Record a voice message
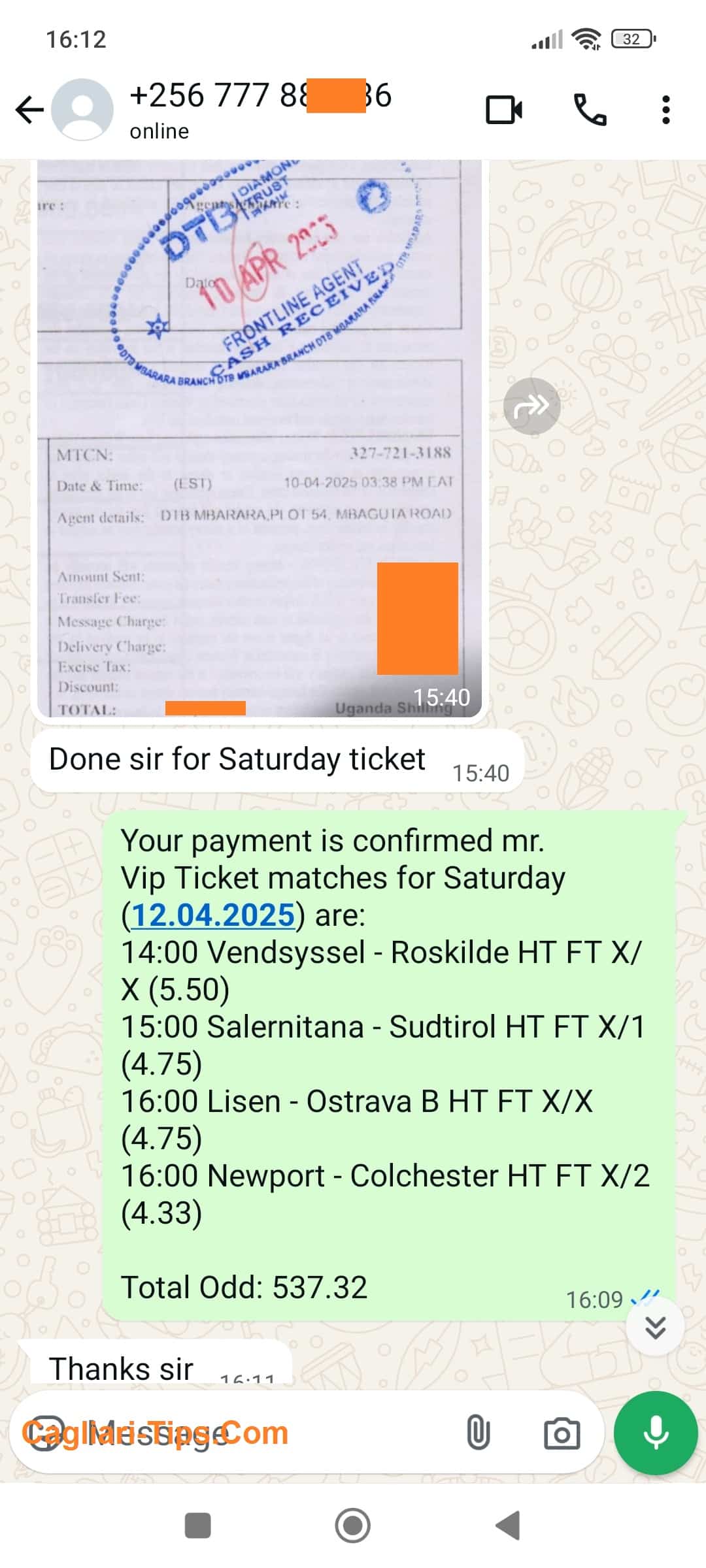This screenshot has height=1568, width=706. click(655, 1433)
